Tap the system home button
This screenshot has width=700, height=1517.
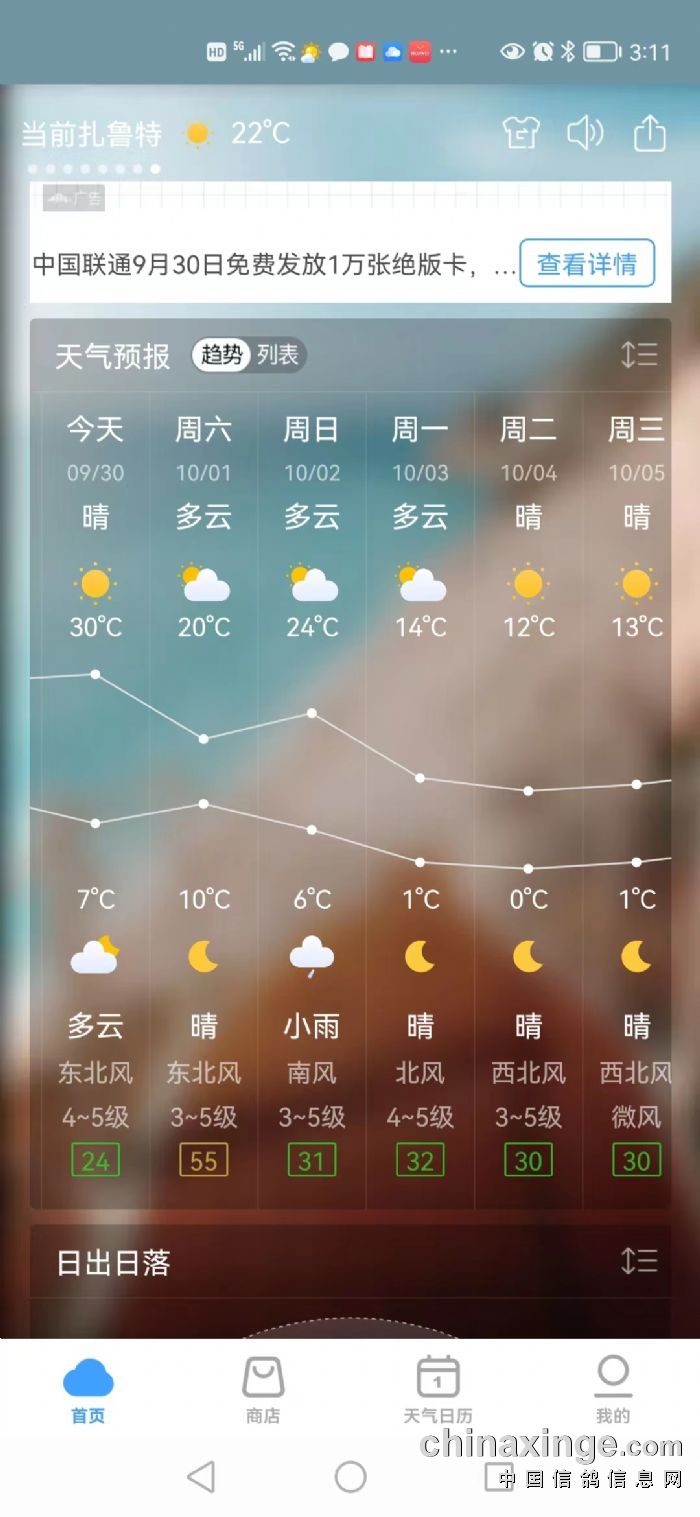coord(350,1476)
